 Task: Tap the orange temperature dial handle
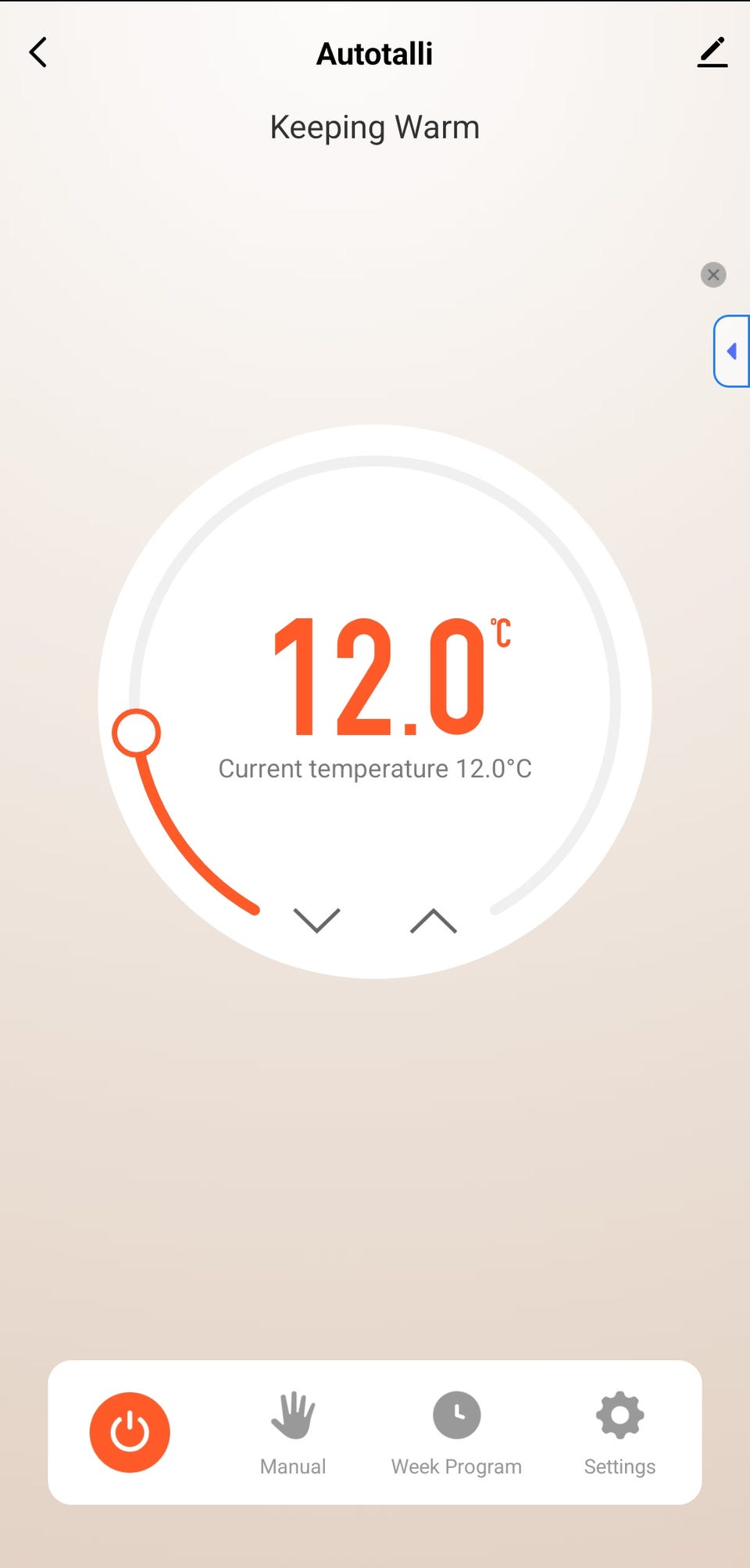[137, 732]
